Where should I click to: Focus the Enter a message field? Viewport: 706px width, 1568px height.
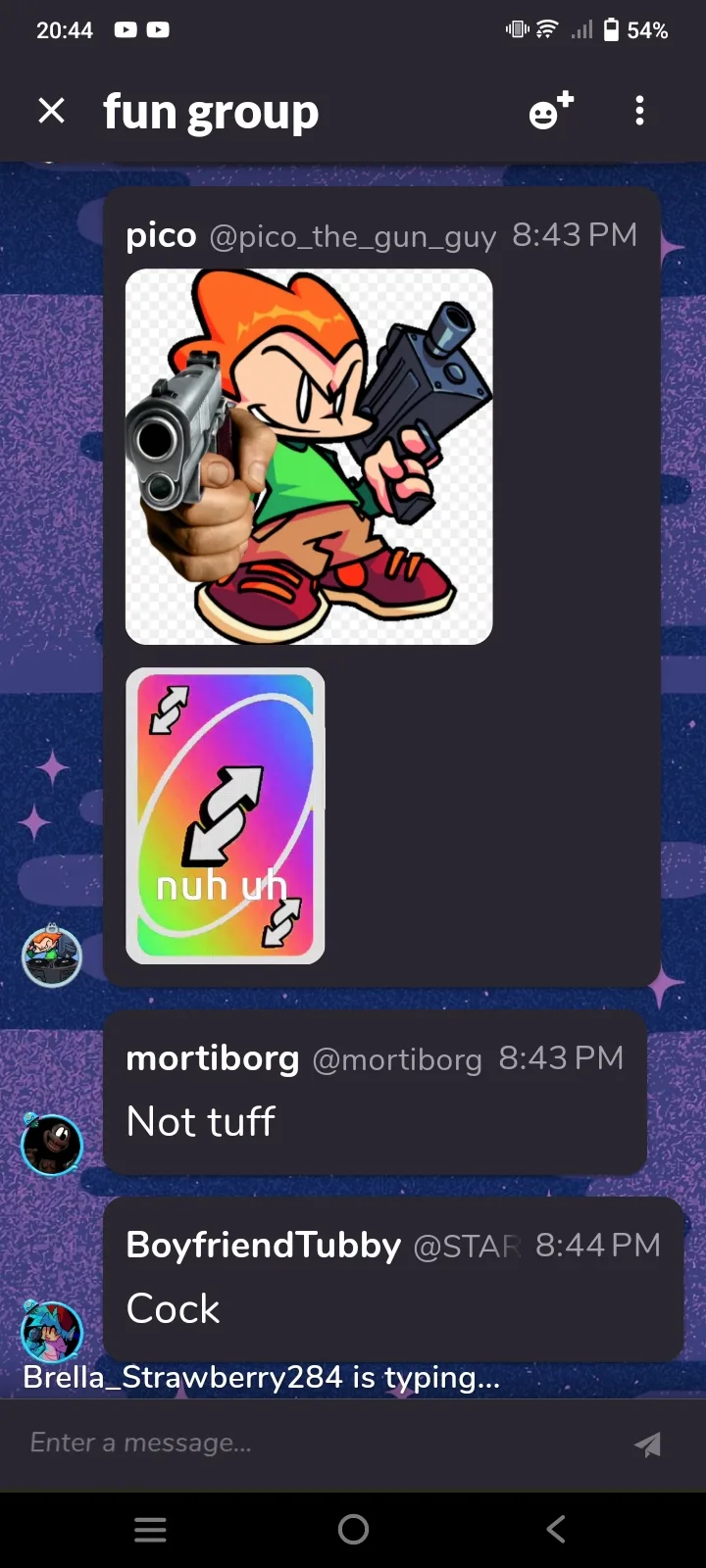(314, 1443)
